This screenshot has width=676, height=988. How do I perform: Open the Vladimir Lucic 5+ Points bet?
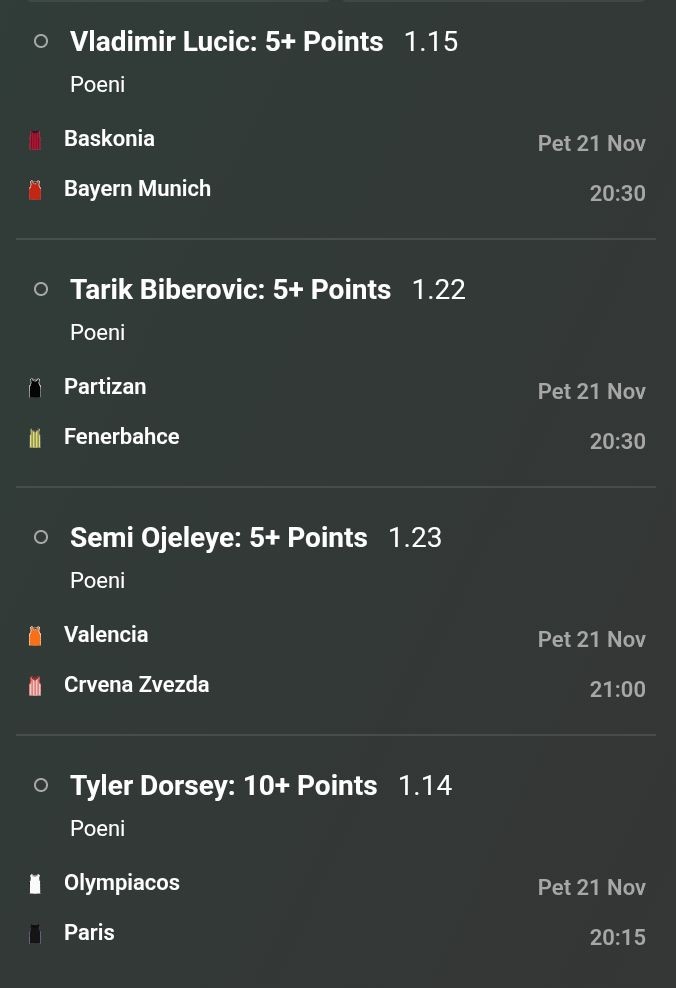click(x=226, y=42)
